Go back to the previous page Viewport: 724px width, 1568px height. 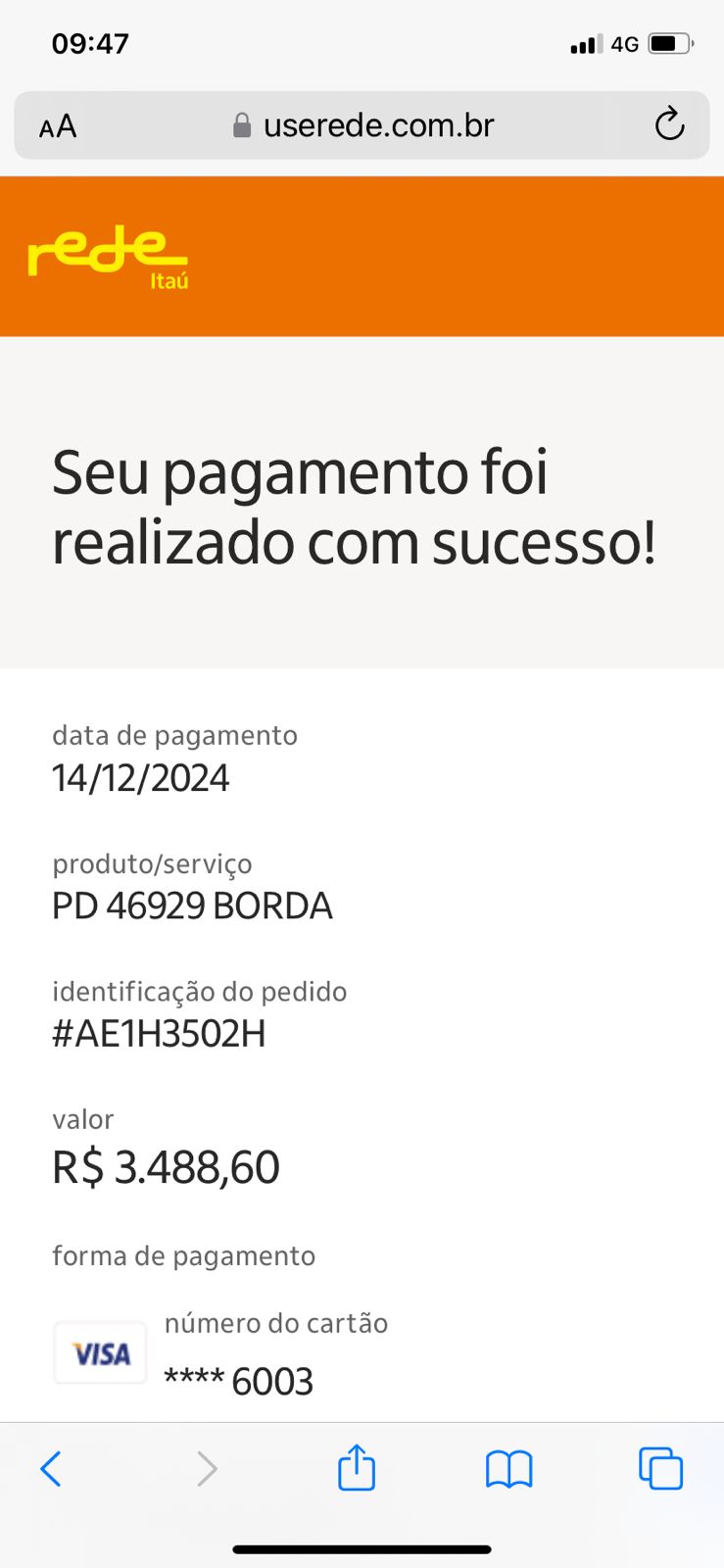[51, 1468]
